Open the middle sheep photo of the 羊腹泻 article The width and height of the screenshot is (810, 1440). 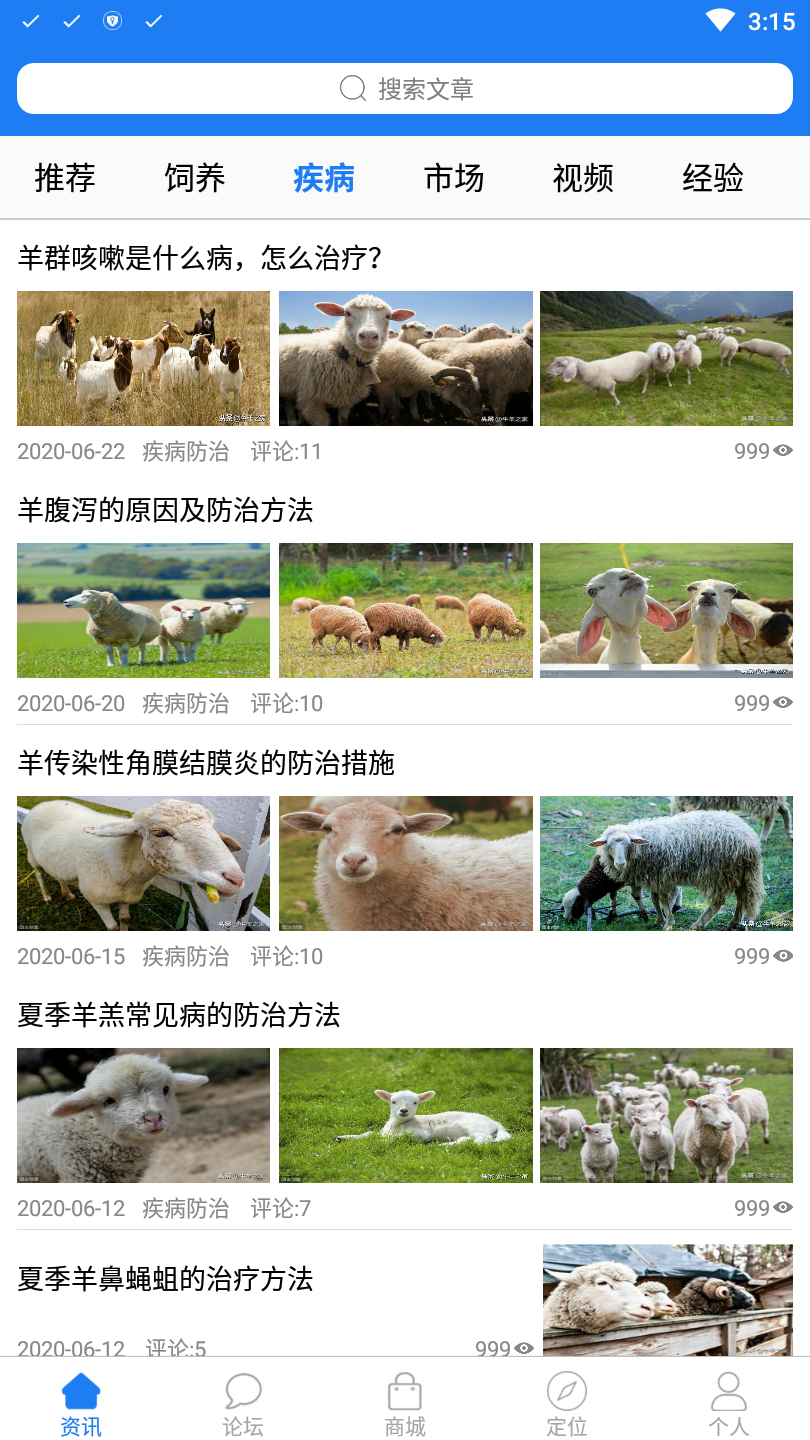click(404, 610)
